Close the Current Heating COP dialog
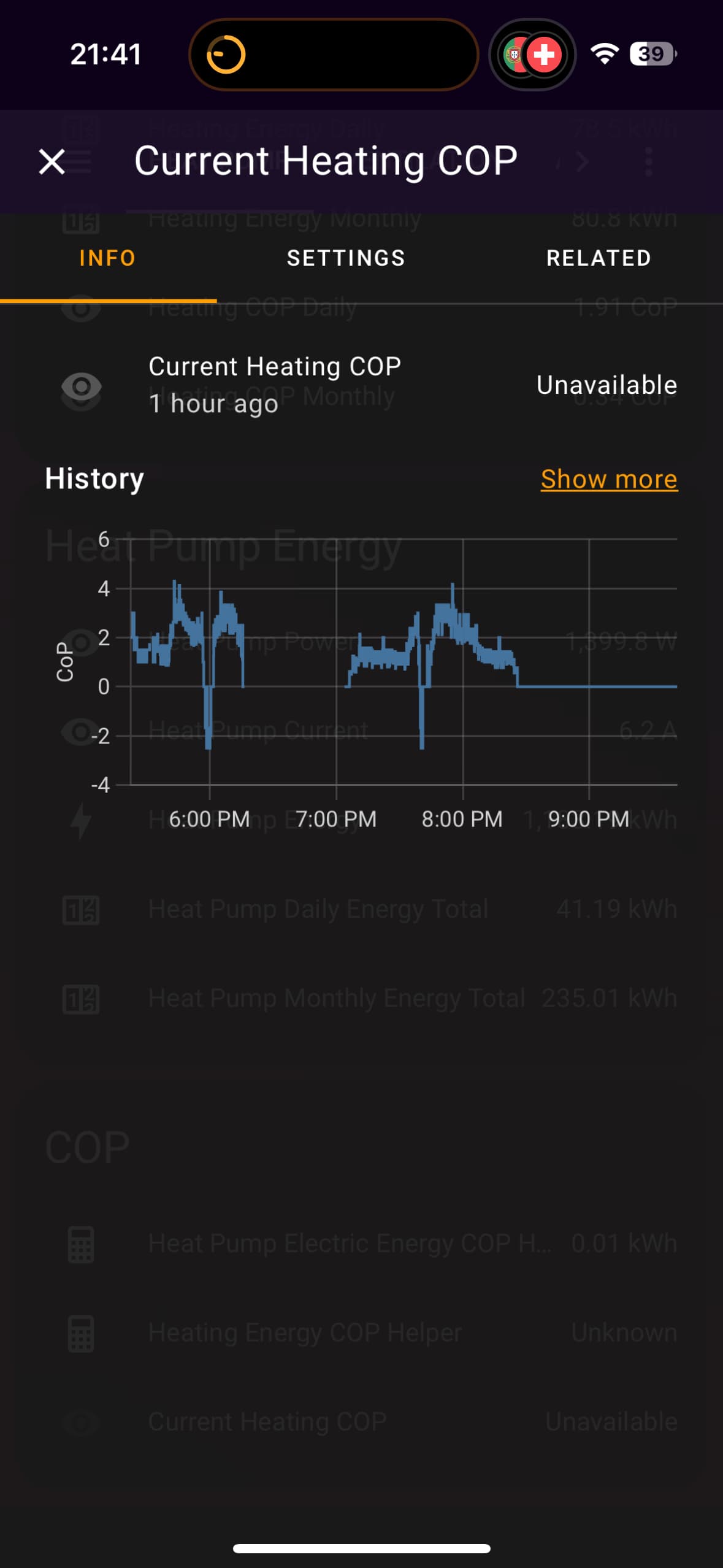723x1568 pixels. click(x=51, y=161)
